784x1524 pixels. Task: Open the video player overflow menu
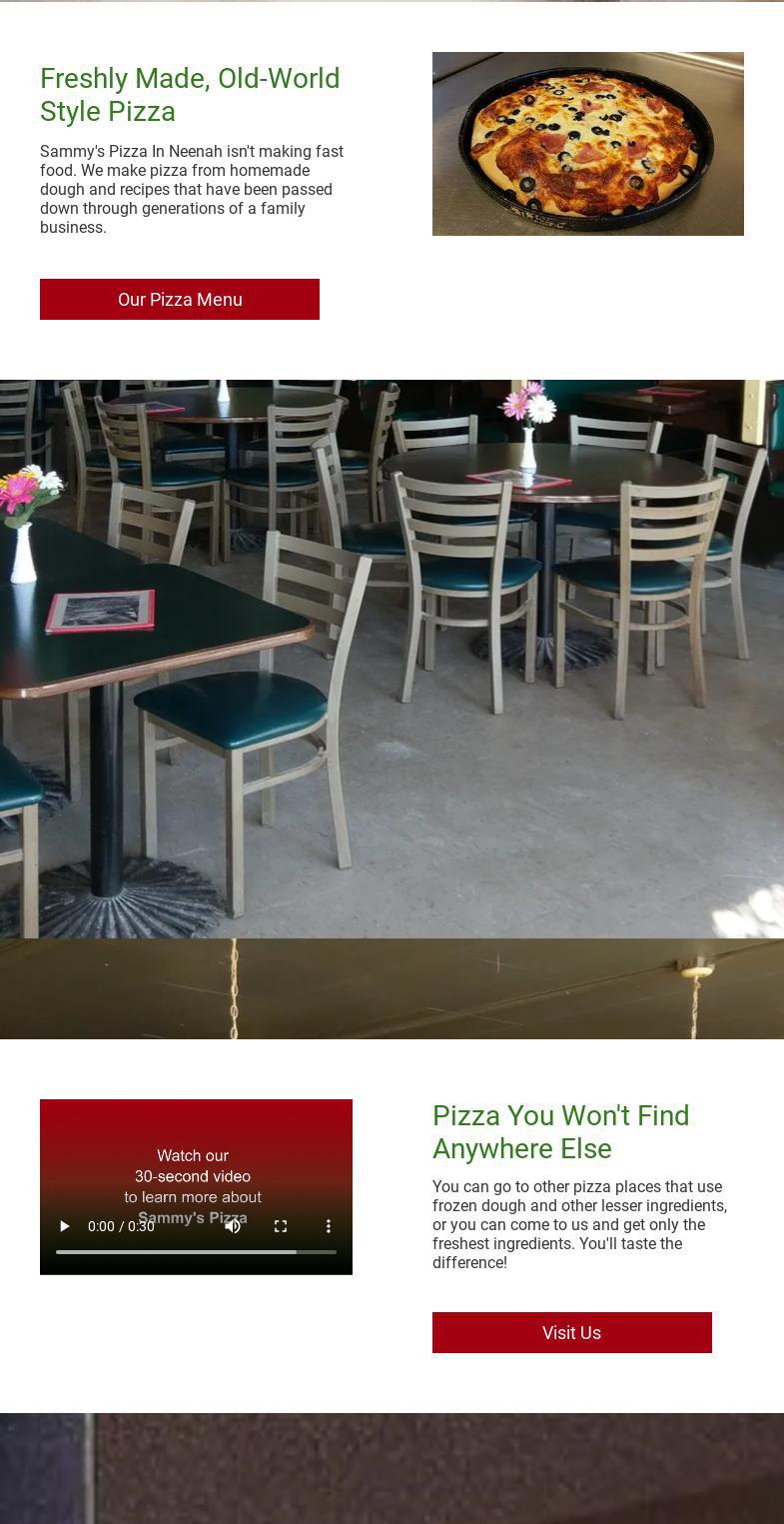tap(328, 1226)
